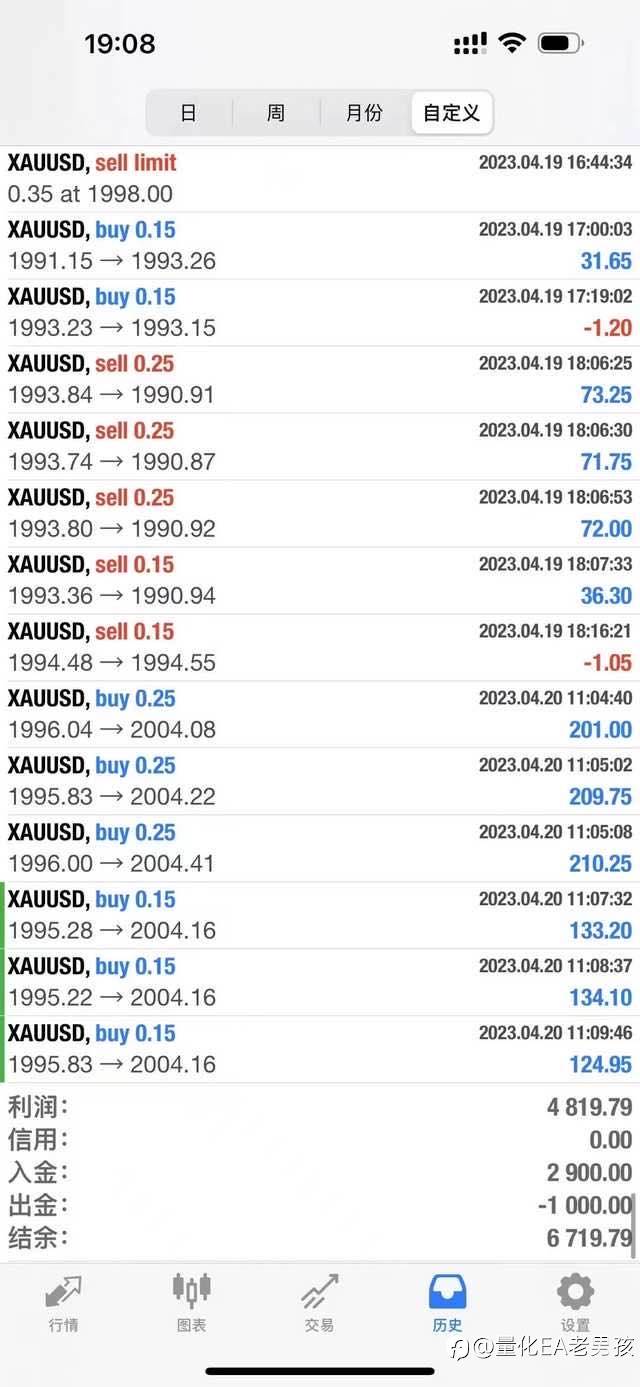Switch to the 日 segment

(189, 113)
